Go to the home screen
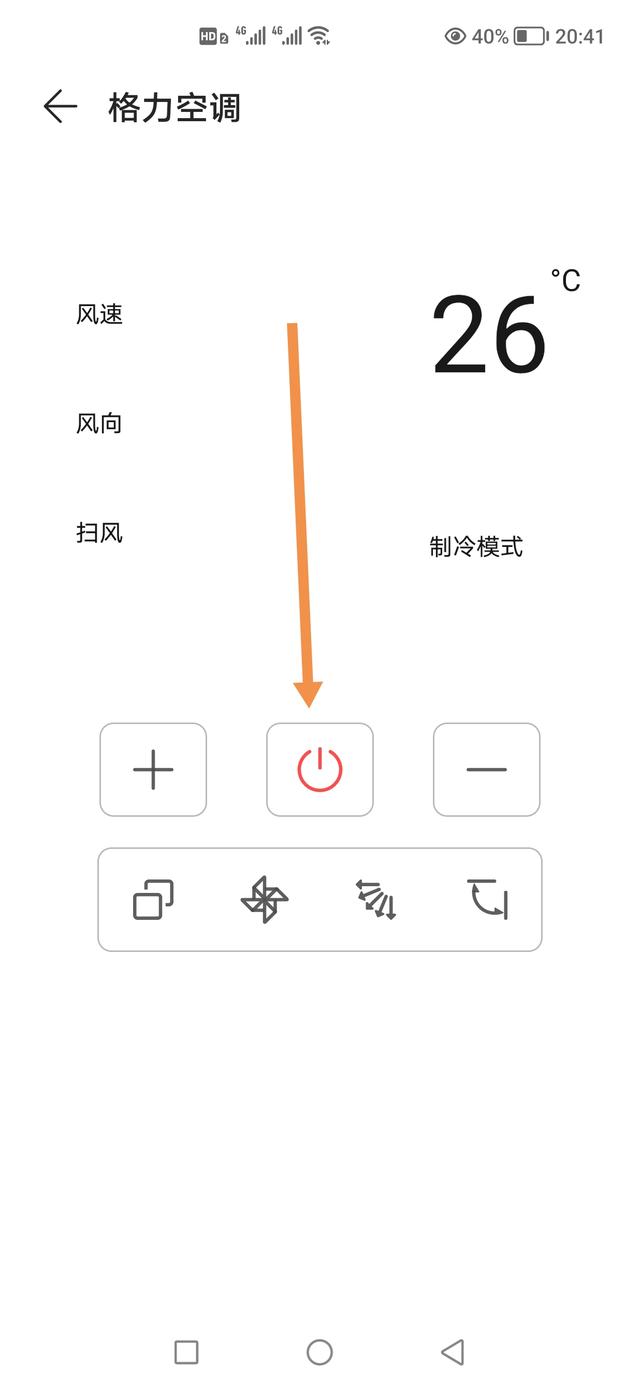The image size is (640, 1386). [320, 1352]
